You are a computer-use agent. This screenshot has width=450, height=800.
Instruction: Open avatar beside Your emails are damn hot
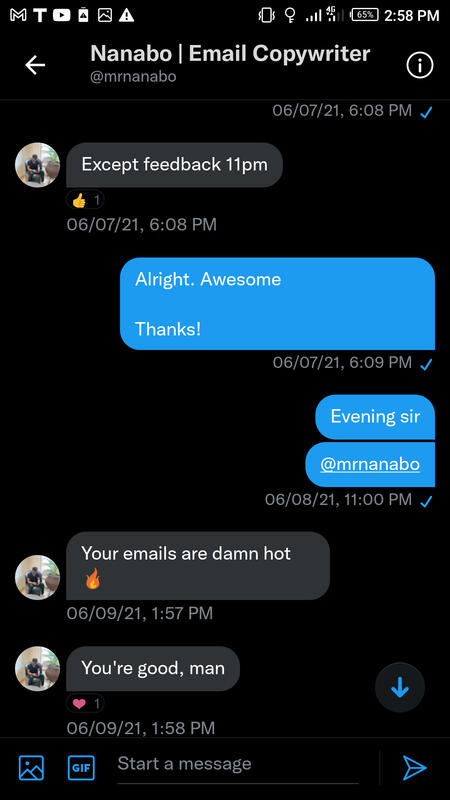tap(38, 577)
